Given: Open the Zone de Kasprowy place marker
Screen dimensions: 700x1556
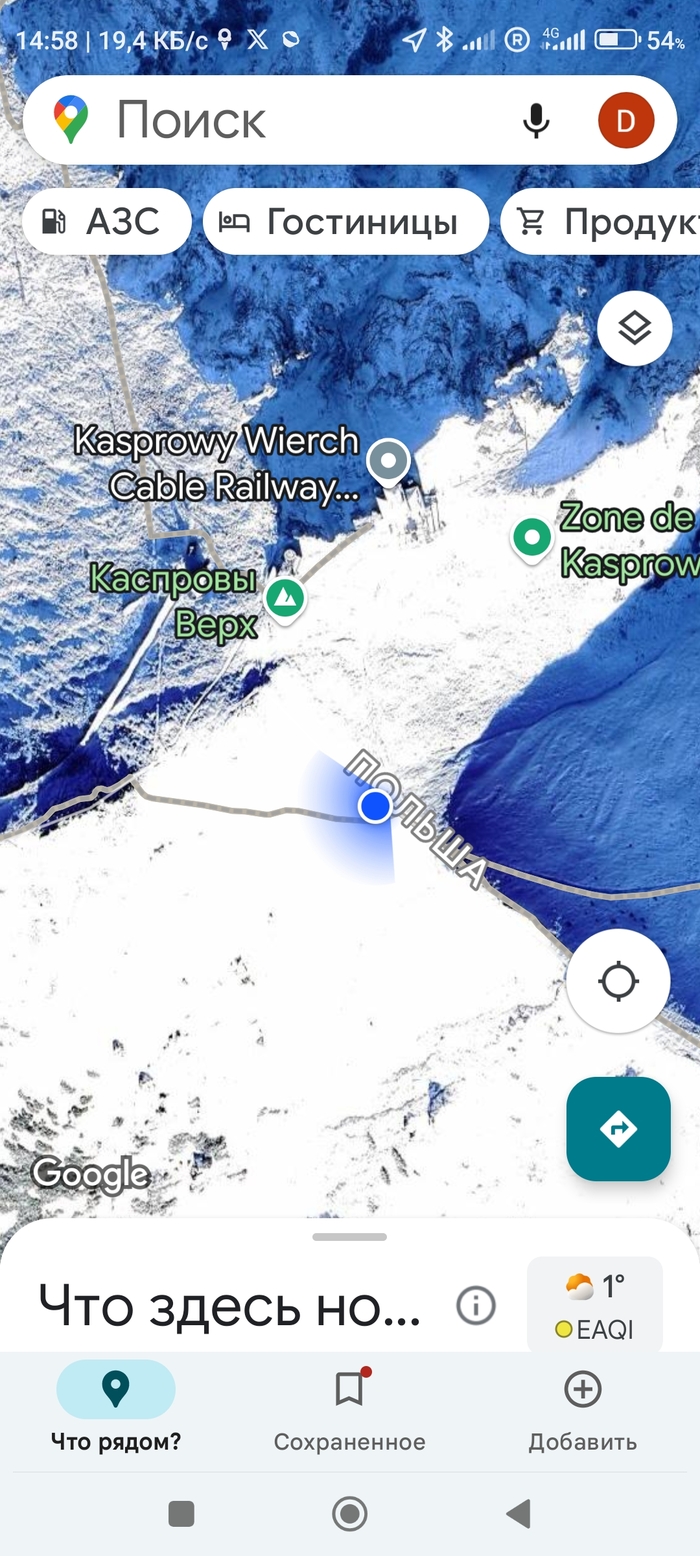Looking at the screenshot, I should pos(532,538).
